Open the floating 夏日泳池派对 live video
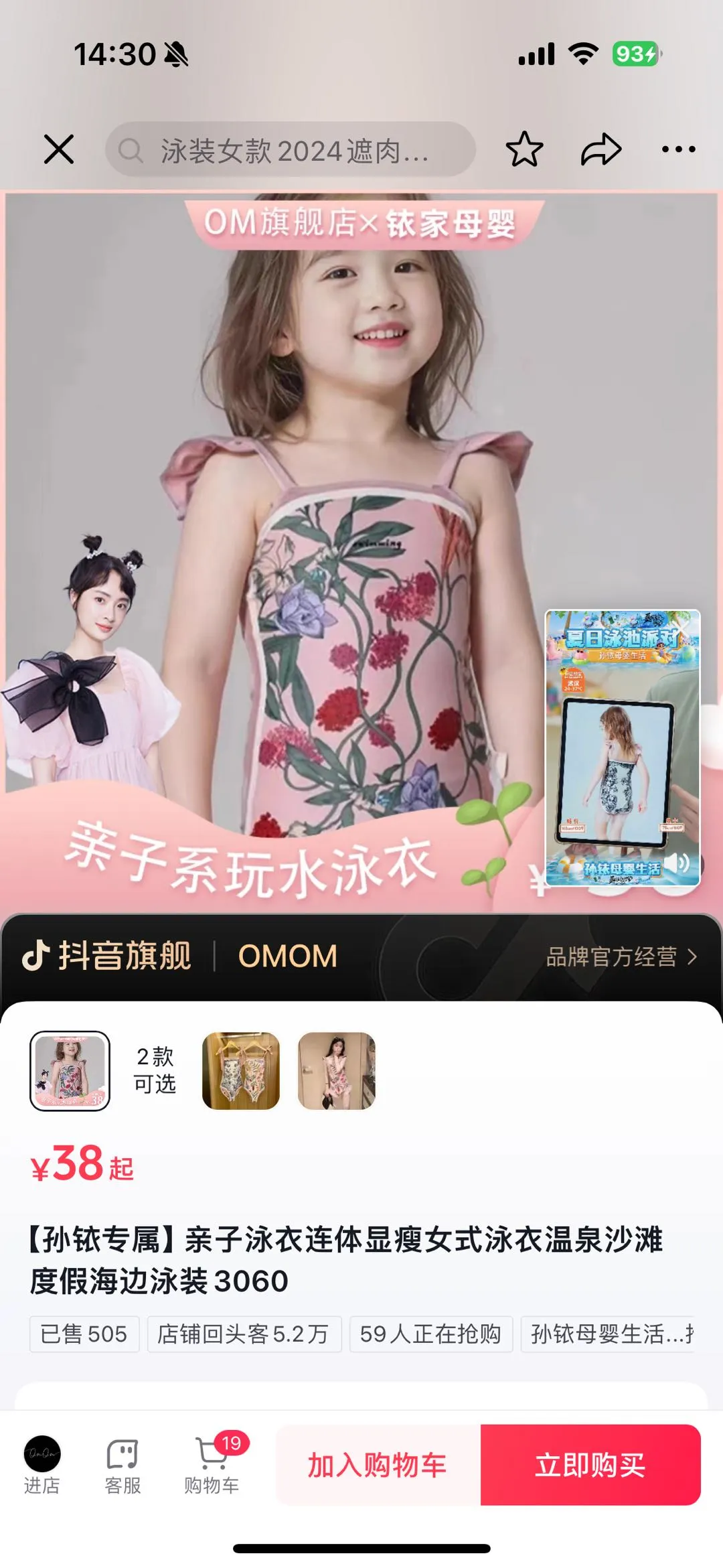 tap(622, 743)
